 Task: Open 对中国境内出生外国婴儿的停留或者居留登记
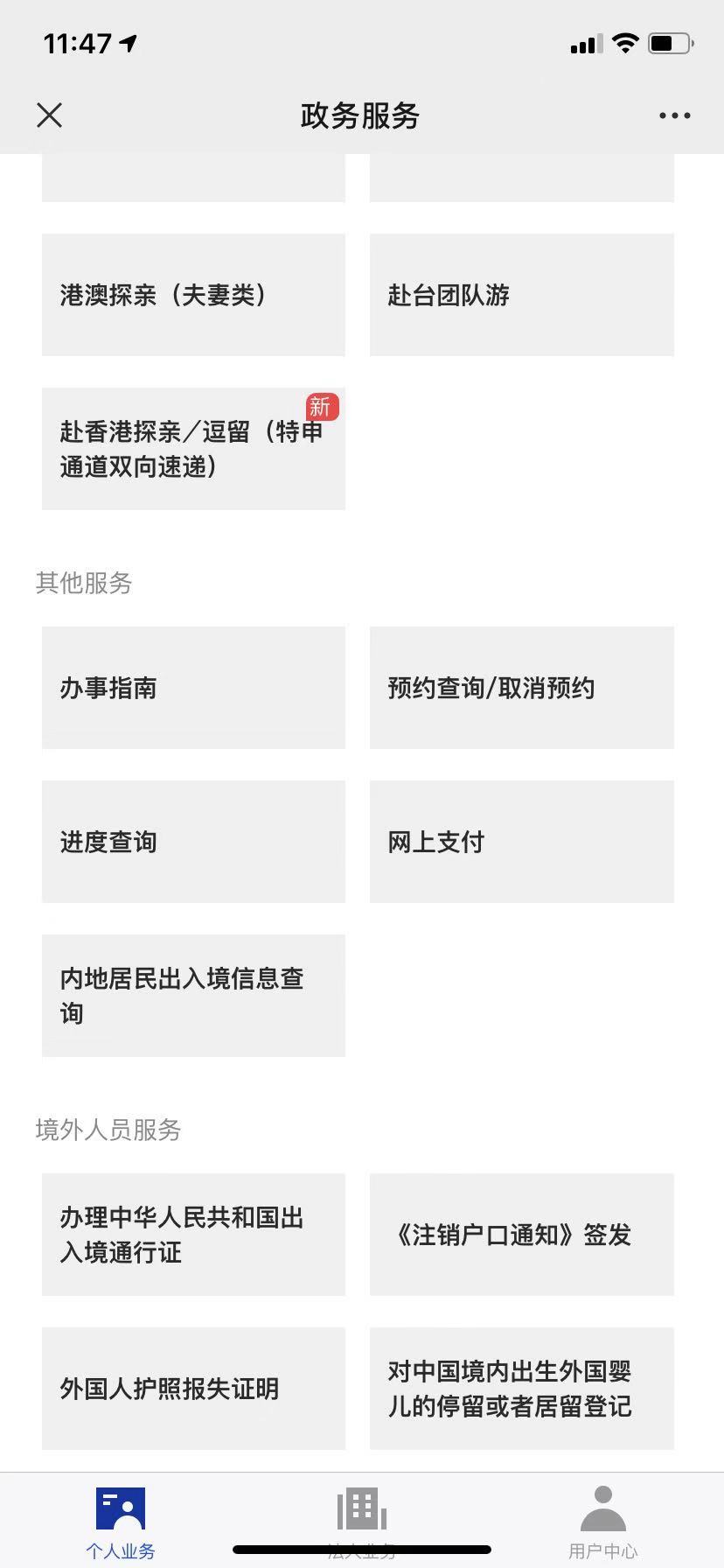[x=522, y=1389]
